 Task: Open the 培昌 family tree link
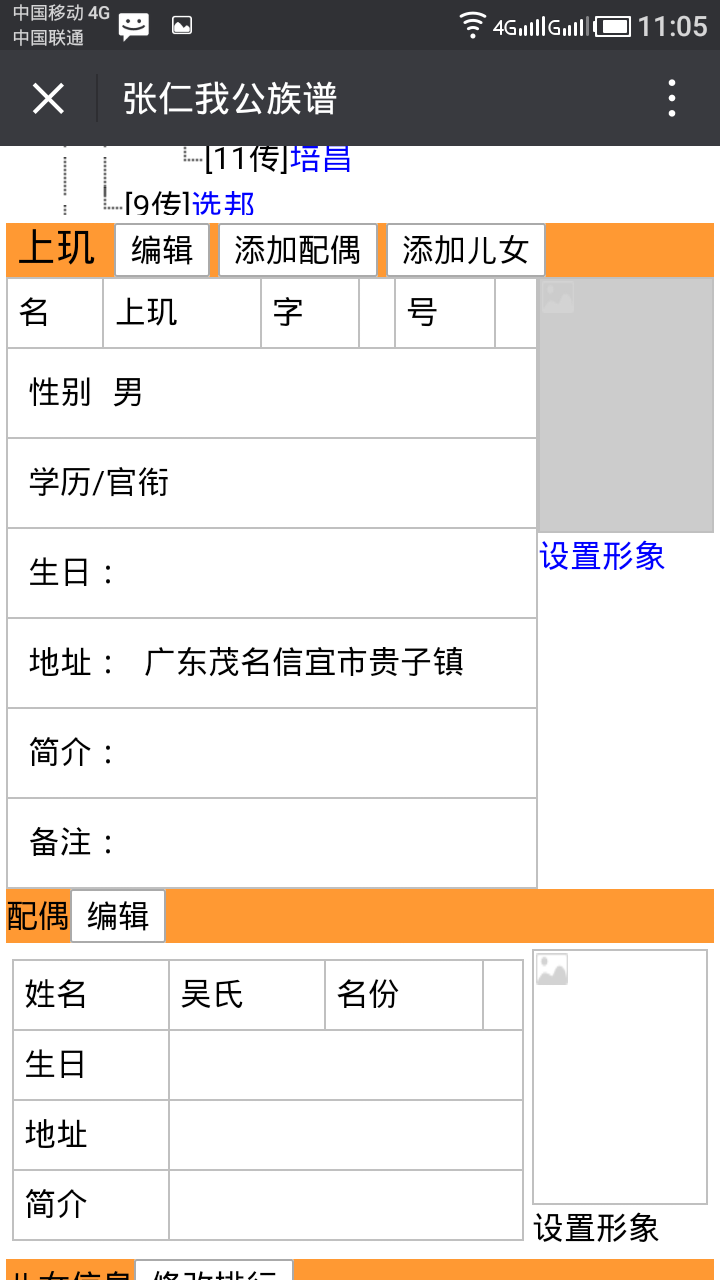pyautogui.click(x=320, y=160)
